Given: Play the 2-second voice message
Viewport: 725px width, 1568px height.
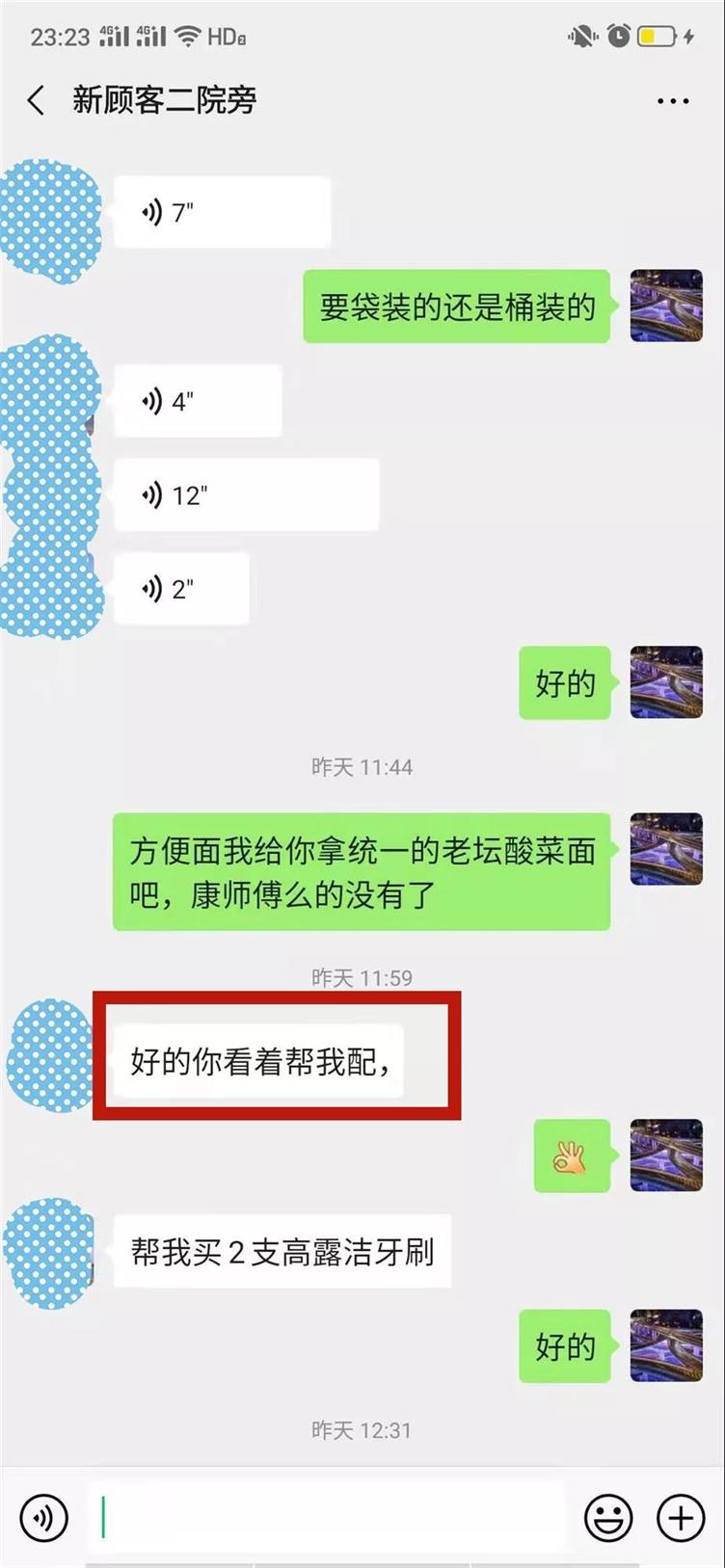Looking at the screenshot, I should point(181,588).
